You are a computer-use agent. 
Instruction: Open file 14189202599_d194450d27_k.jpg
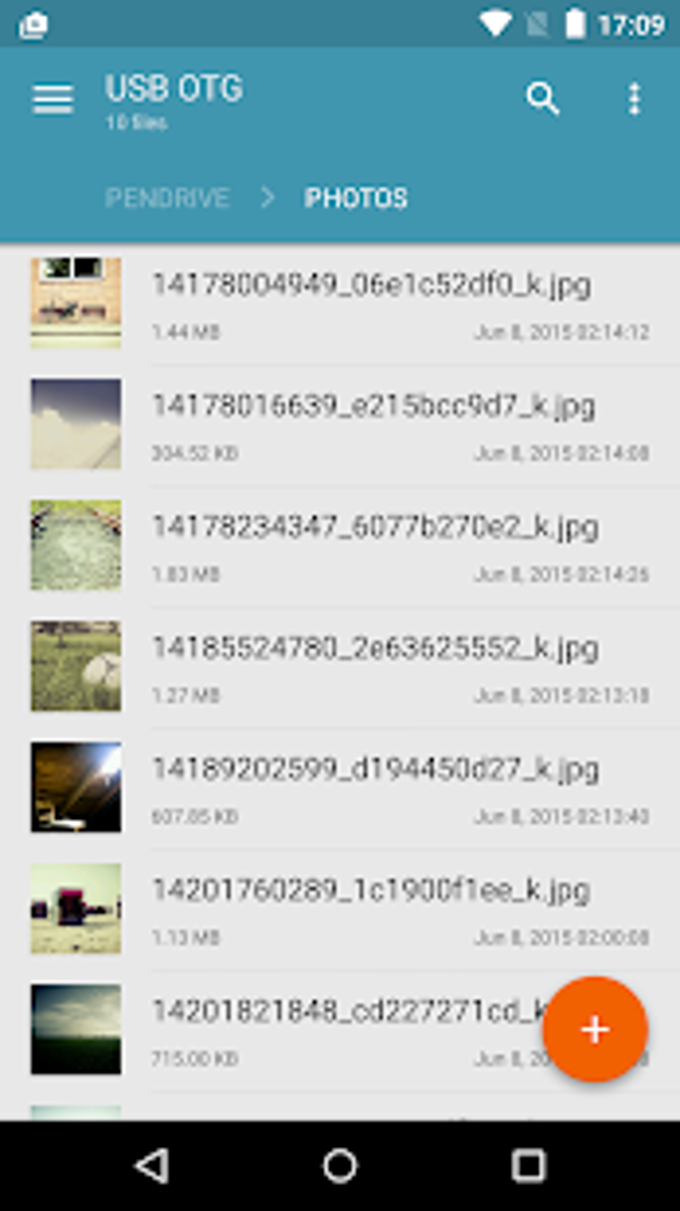[x=340, y=788]
